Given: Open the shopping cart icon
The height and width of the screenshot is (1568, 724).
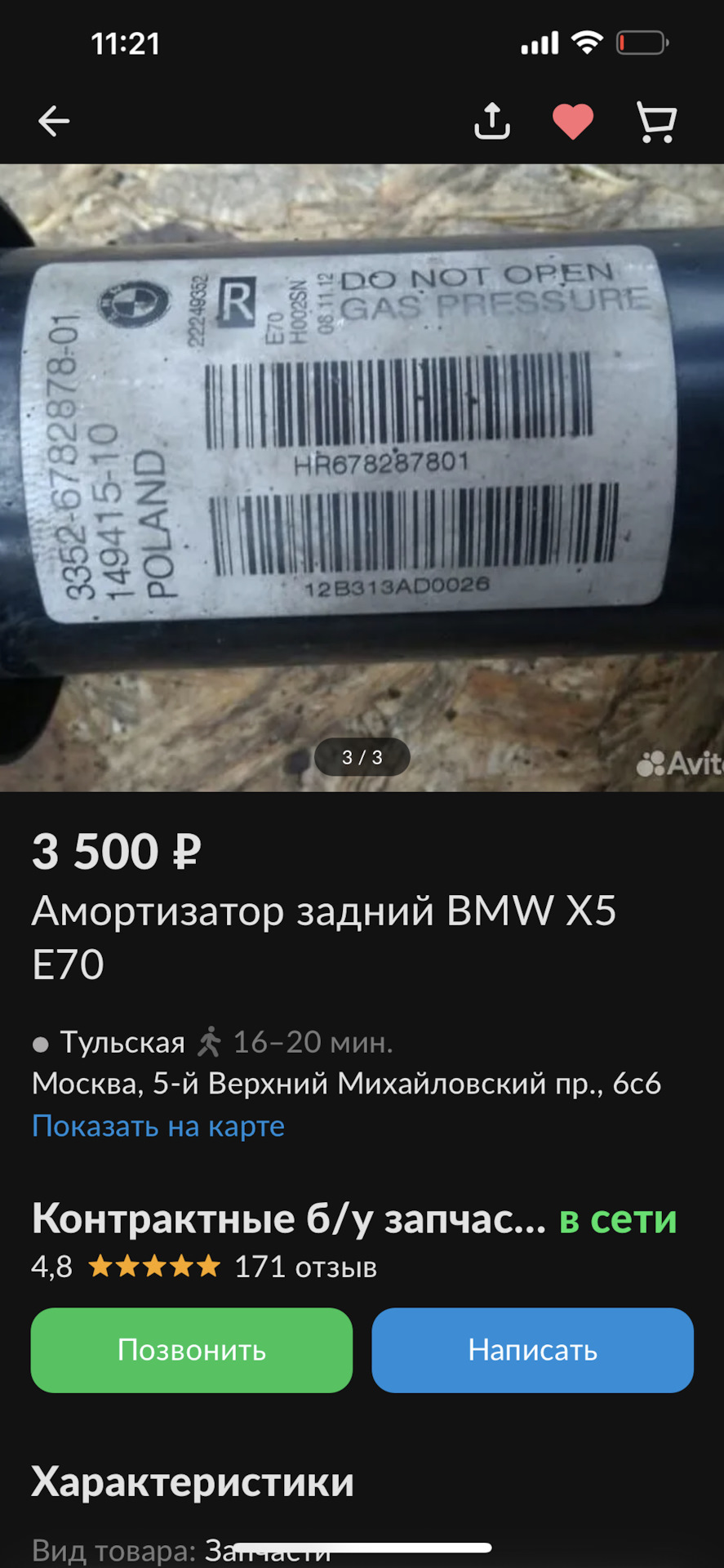Looking at the screenshot, I should tap(654, 122).
